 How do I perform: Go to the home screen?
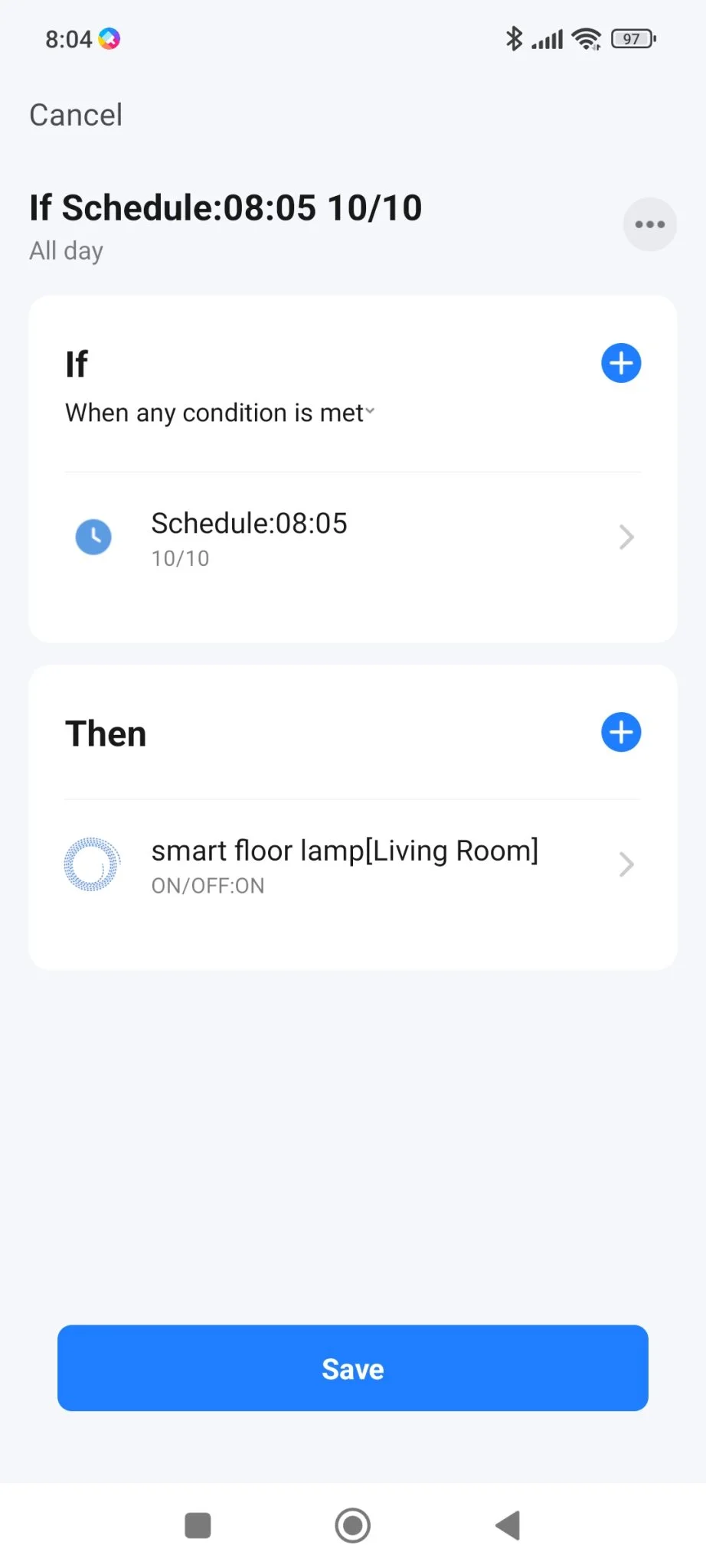[352, 1525]
